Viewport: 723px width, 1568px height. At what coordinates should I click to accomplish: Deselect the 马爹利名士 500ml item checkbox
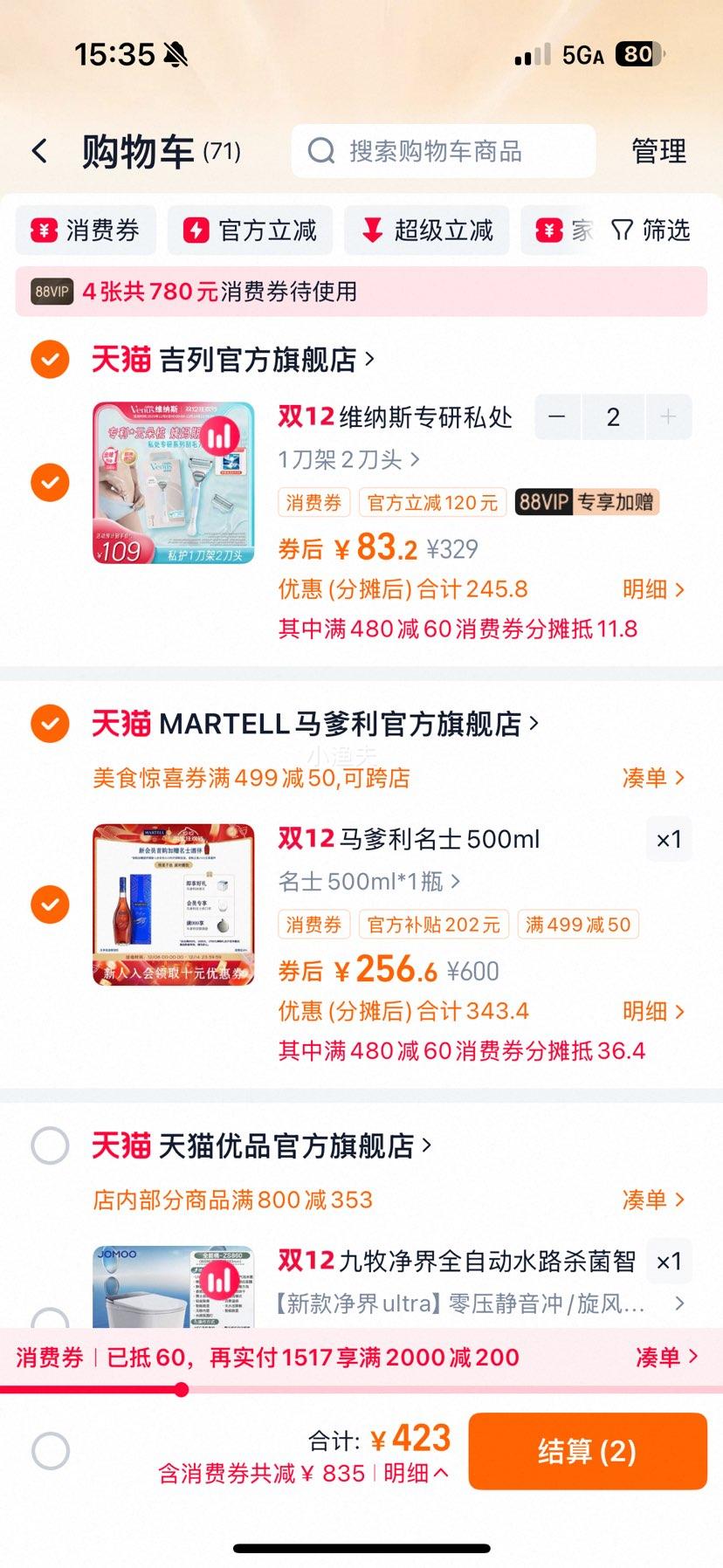(x=50, y=904)
